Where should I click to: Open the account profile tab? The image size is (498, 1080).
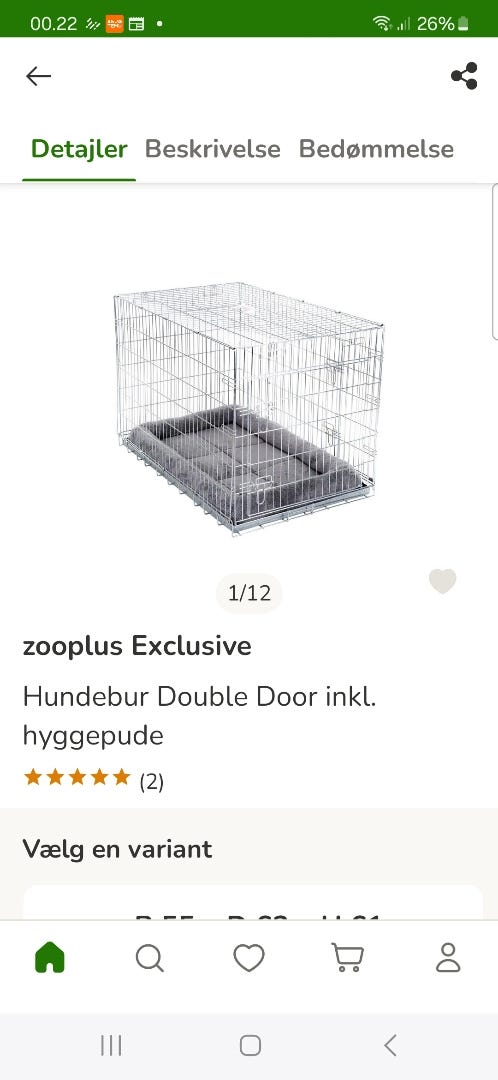(x=448, y=957)
